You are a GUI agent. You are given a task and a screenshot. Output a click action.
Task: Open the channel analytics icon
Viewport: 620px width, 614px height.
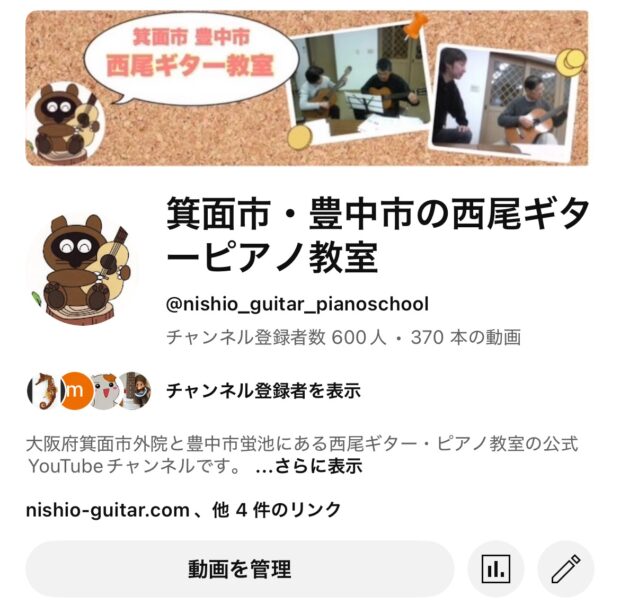[x=495, y=569]
